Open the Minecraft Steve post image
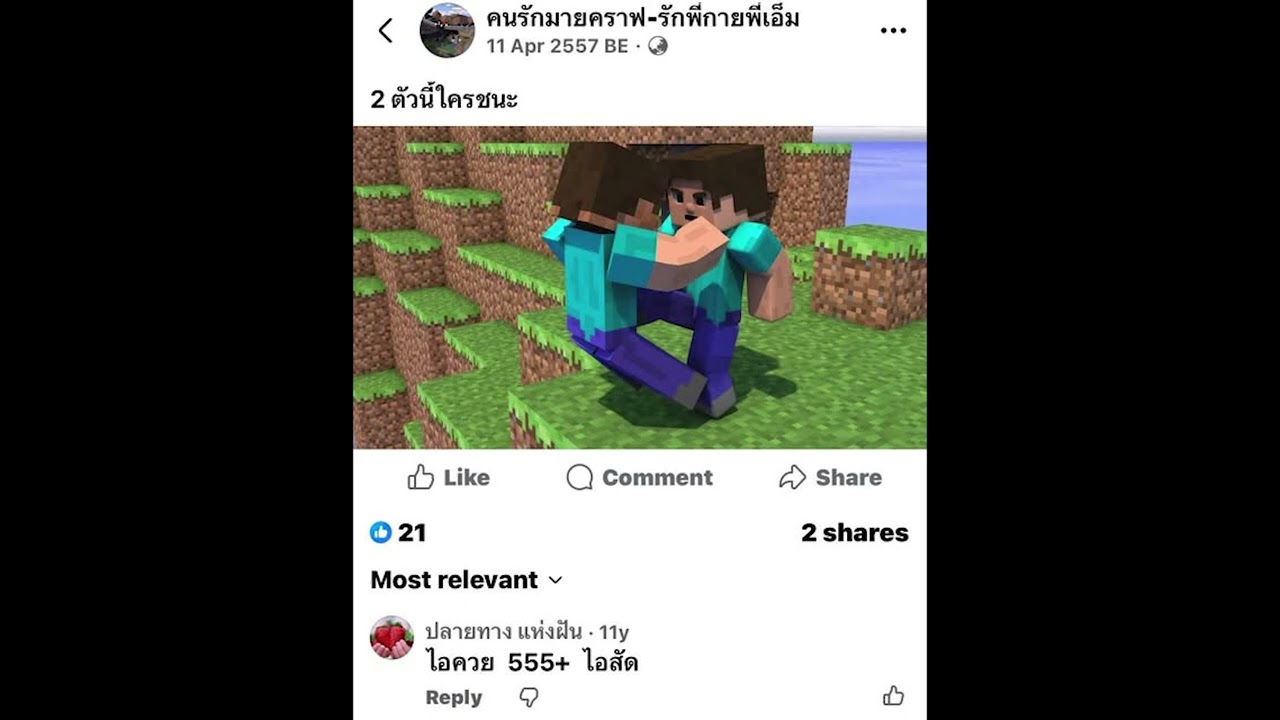Screen dimensions: 1280x720 pyautogui.click(x=640, y=287)
